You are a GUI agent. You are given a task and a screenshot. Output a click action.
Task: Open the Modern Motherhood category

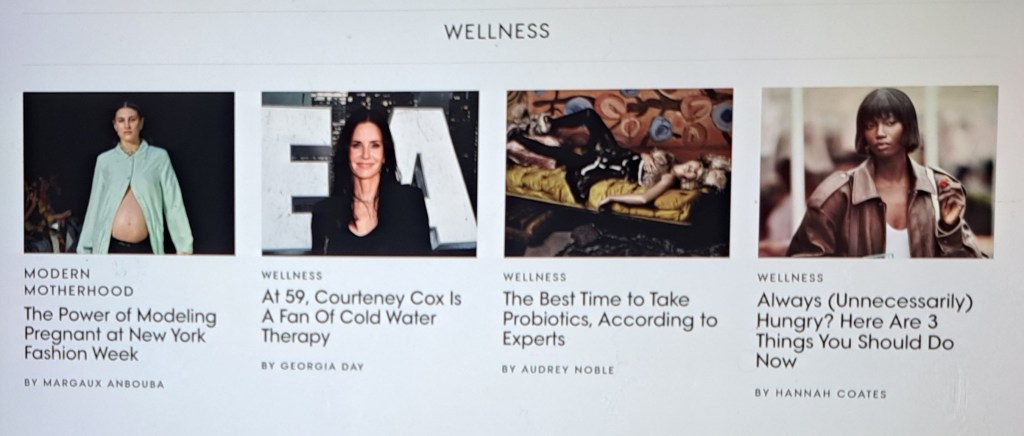pos(78,281)
